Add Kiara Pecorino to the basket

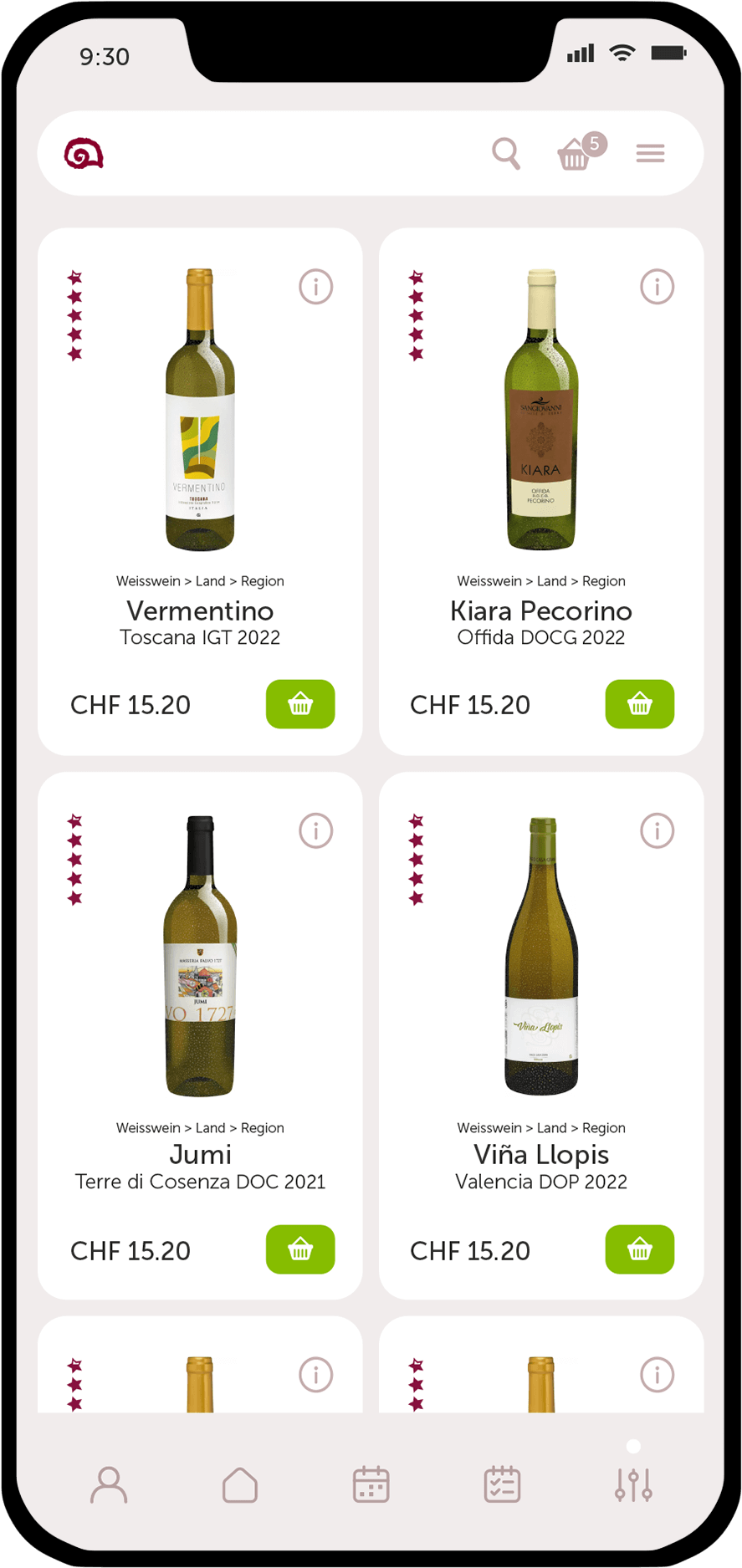(640, 704)
